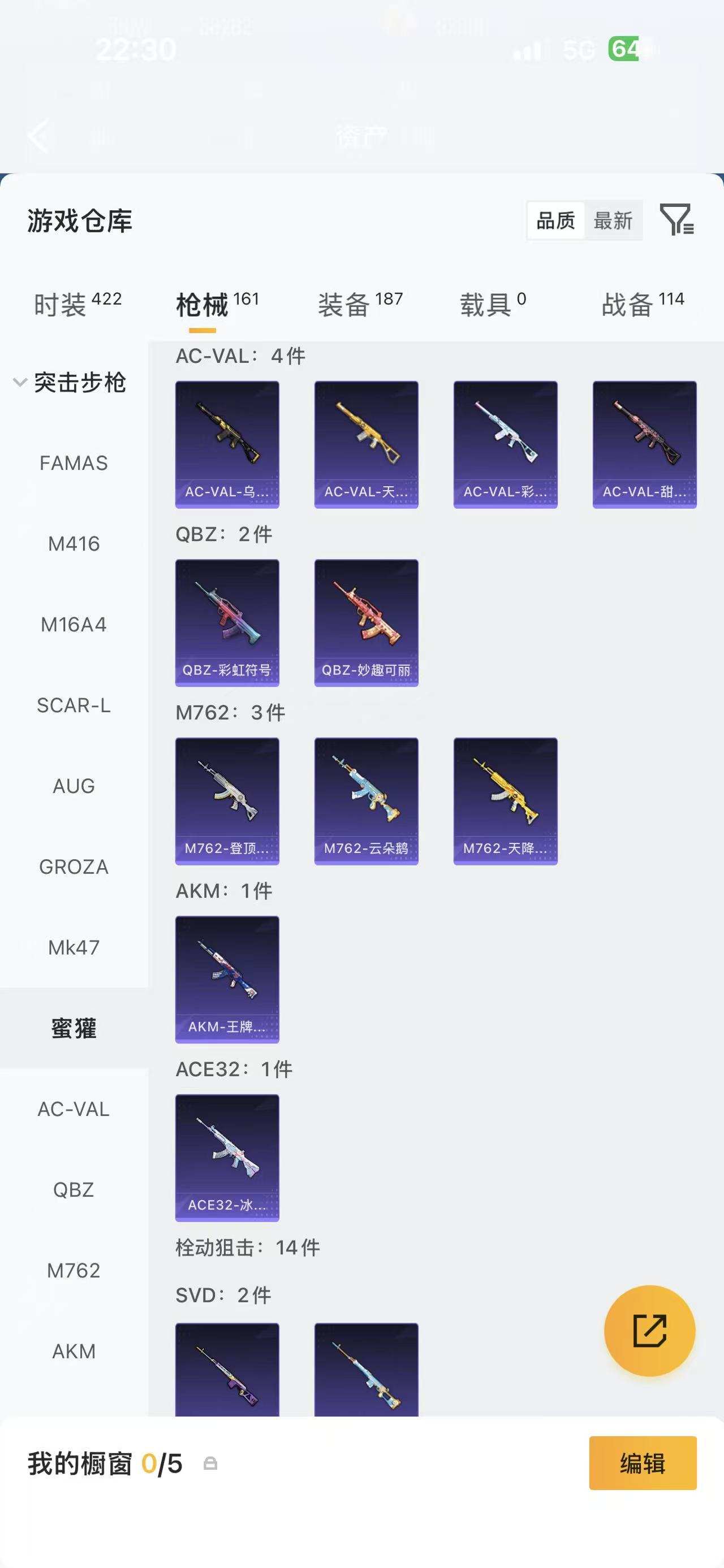View the ACE32-冰 skin card
The image size is (724, 1568).
pyautogui.click(x=227, y=1158)
